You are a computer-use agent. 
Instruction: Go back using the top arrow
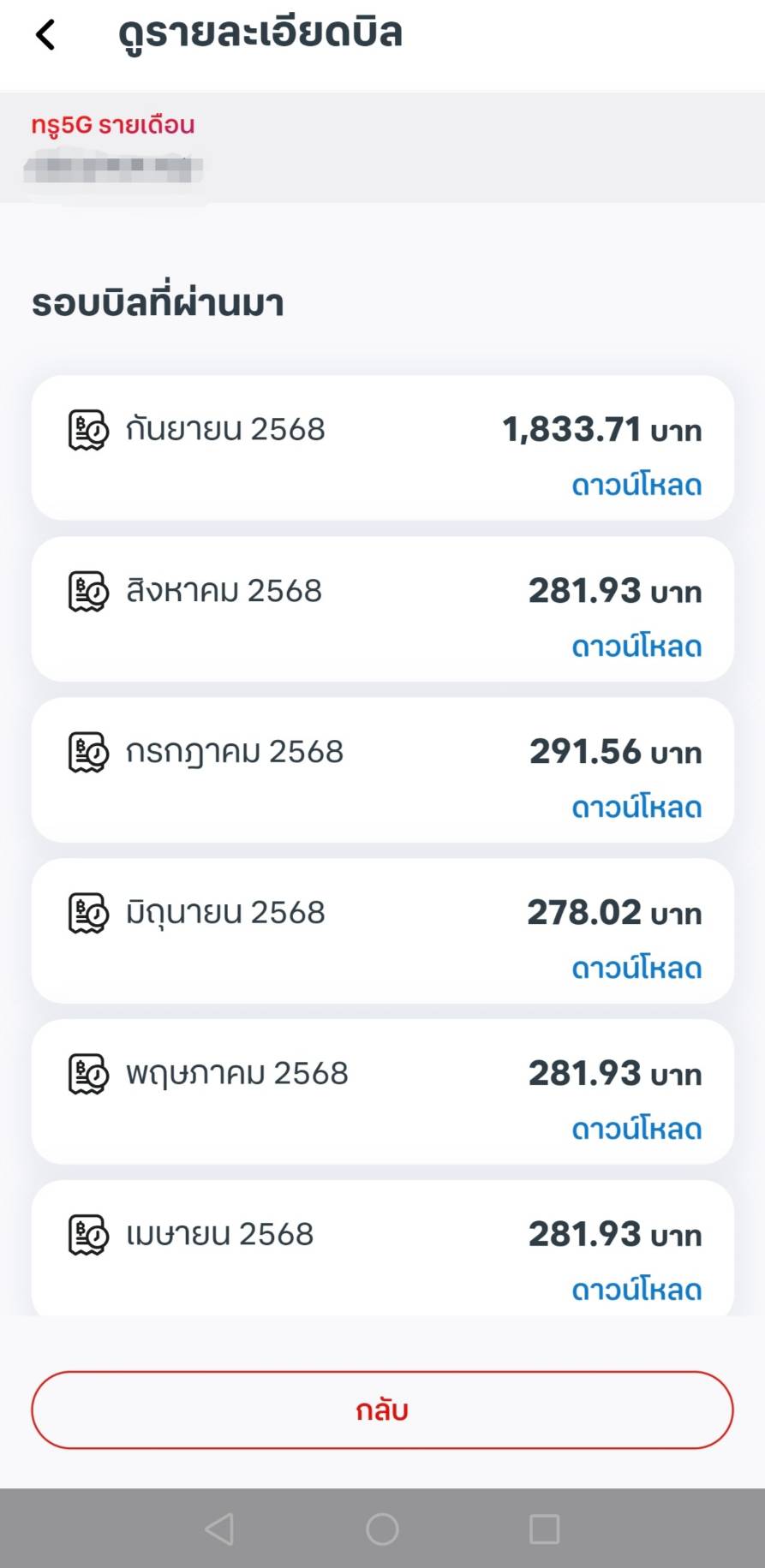(x=46, y=35)
